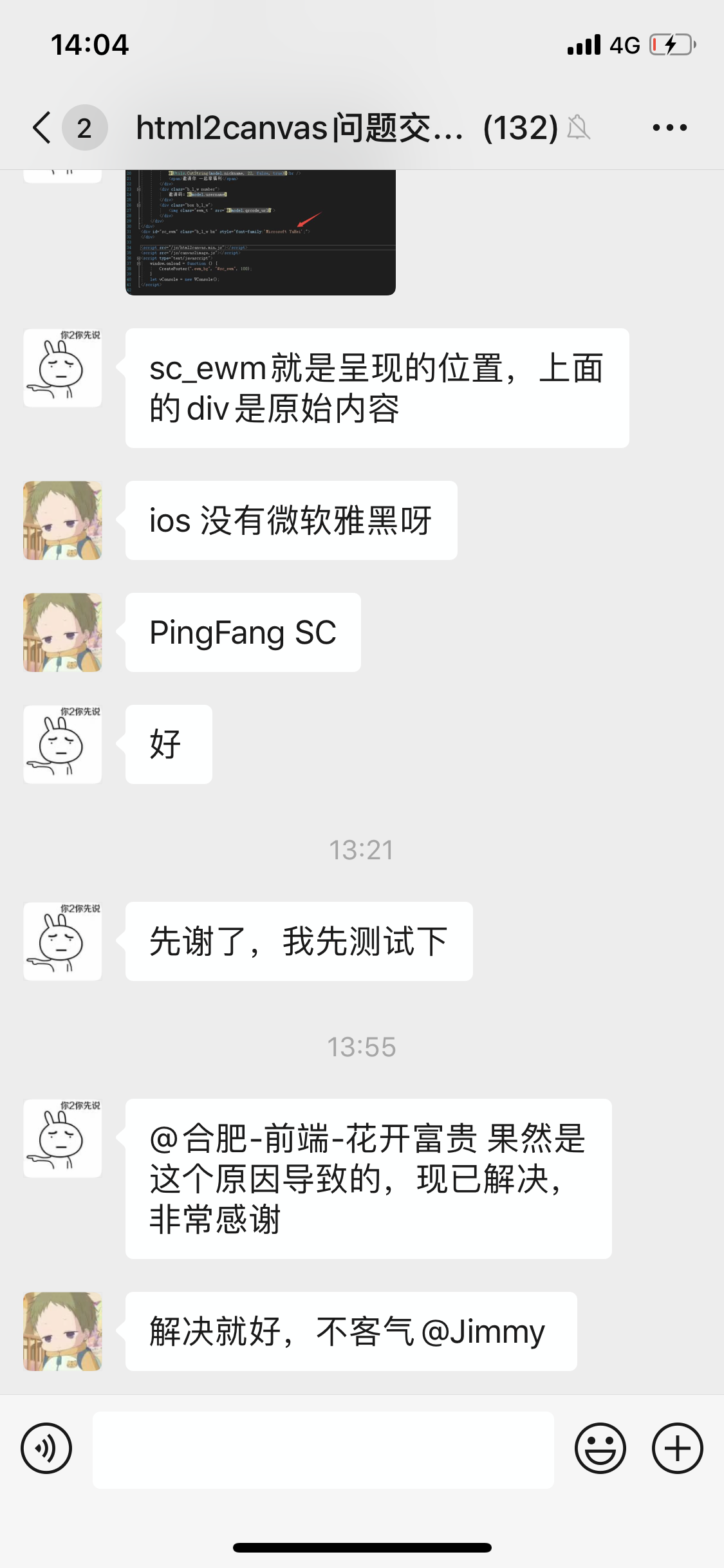
Task: Go back to the chat list
Action: (42, 127)
